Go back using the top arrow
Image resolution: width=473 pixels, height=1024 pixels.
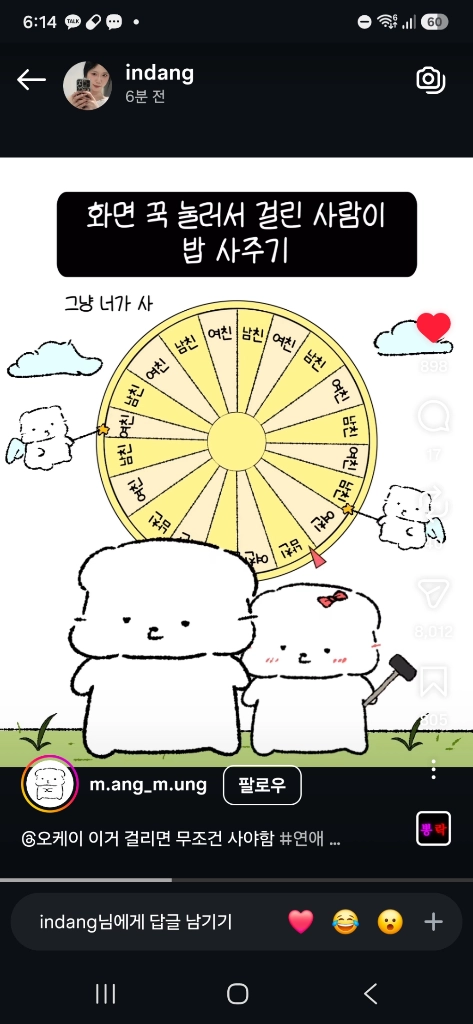pos(31,80)
